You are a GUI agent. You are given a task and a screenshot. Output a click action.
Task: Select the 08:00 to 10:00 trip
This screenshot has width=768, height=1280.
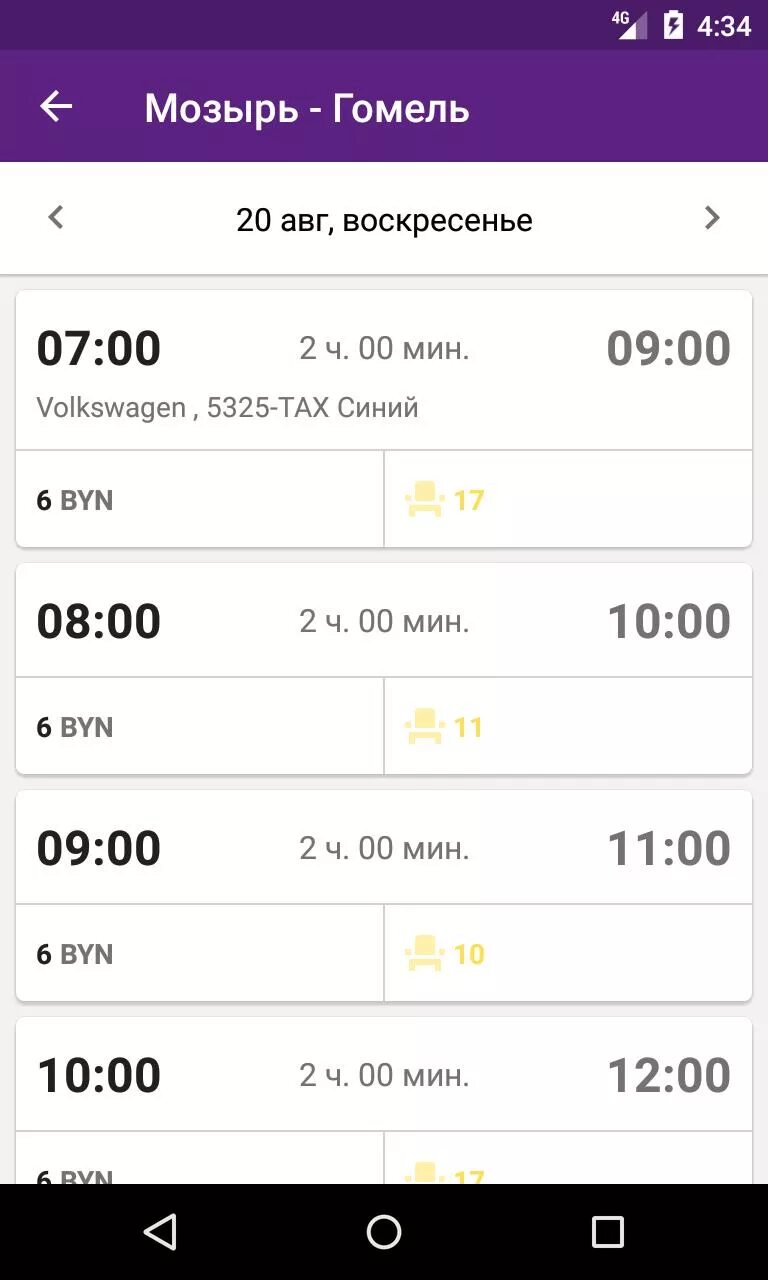coord(384,669)
